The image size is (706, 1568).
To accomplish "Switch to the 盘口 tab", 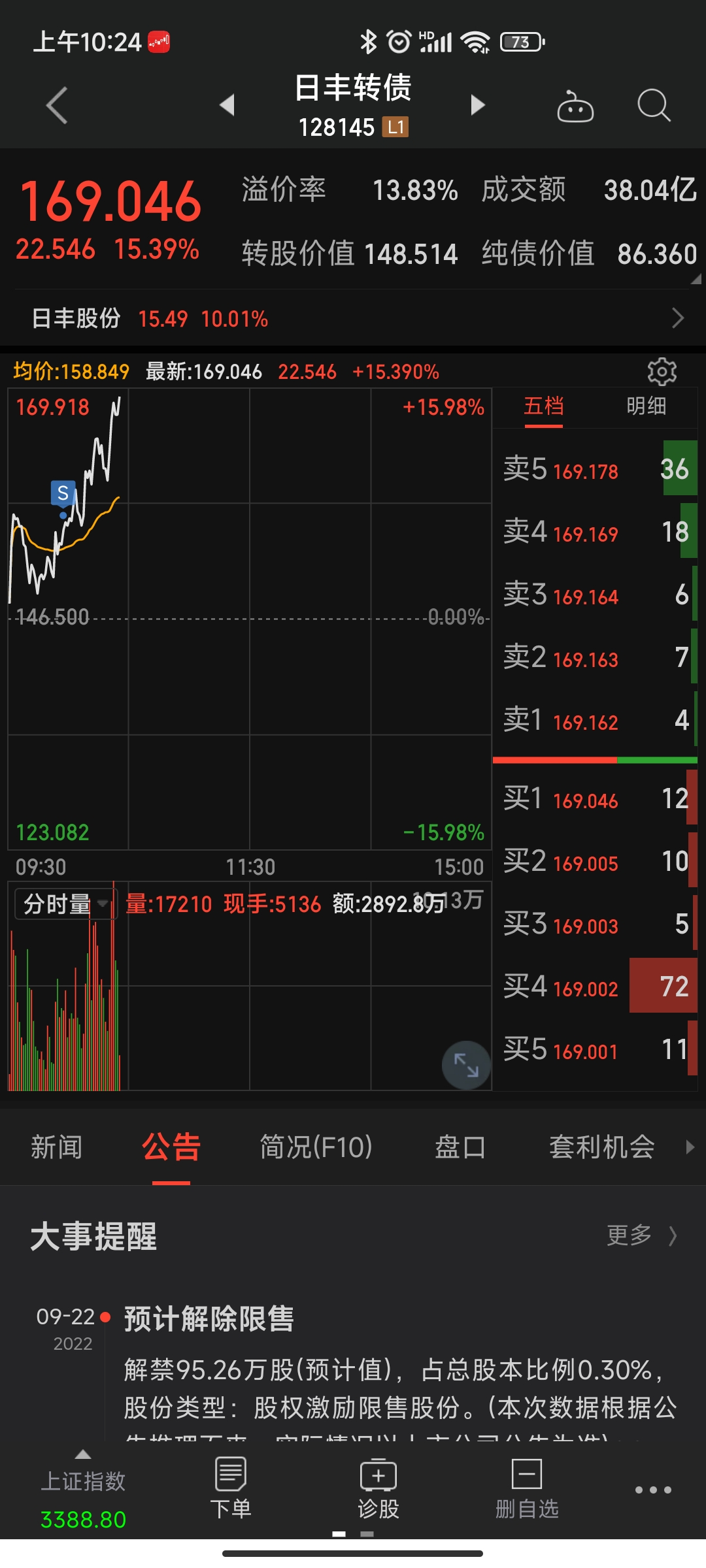I will 460,1147.
